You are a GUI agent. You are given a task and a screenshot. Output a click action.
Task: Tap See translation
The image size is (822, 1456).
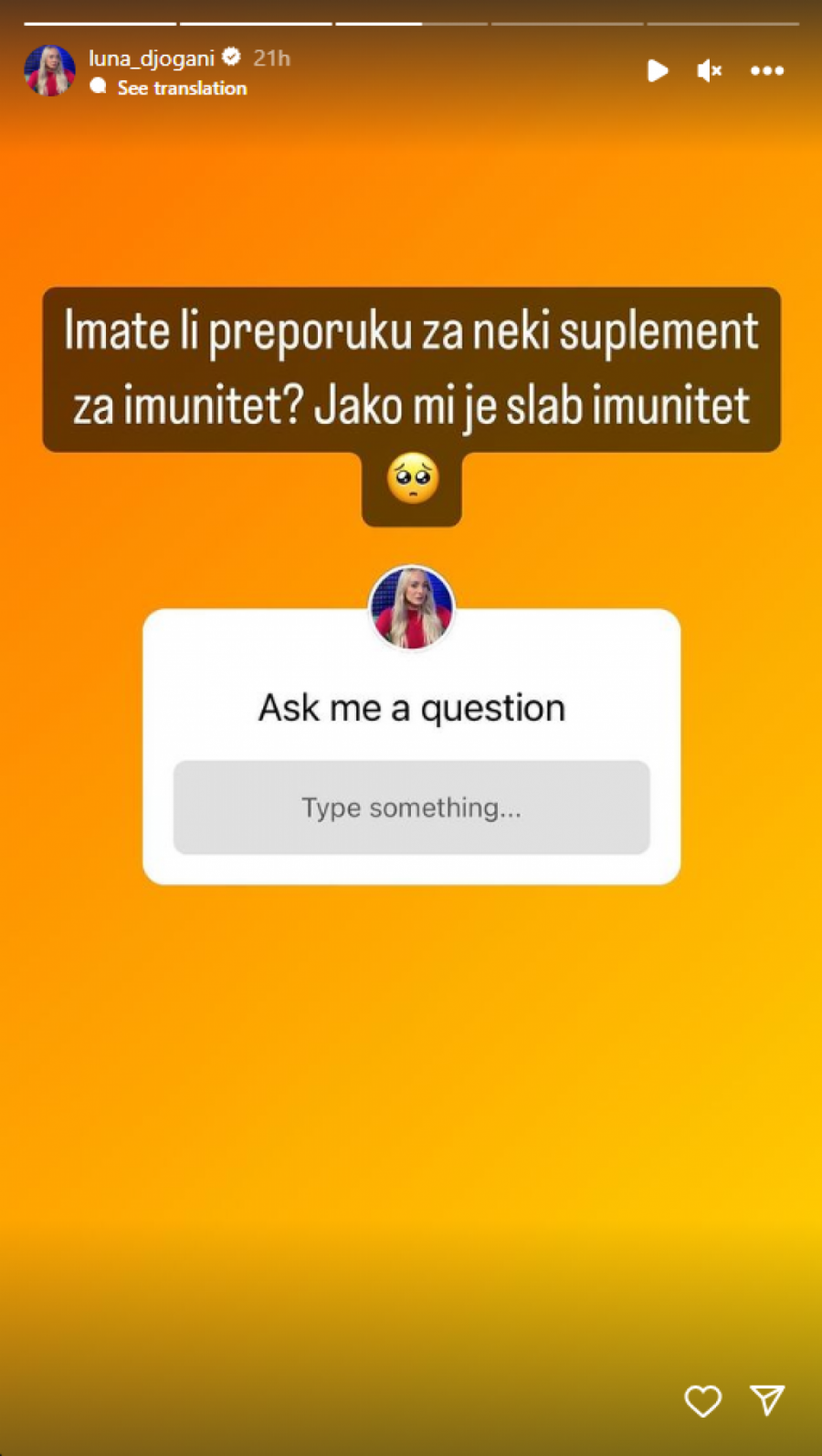(182, 88)
